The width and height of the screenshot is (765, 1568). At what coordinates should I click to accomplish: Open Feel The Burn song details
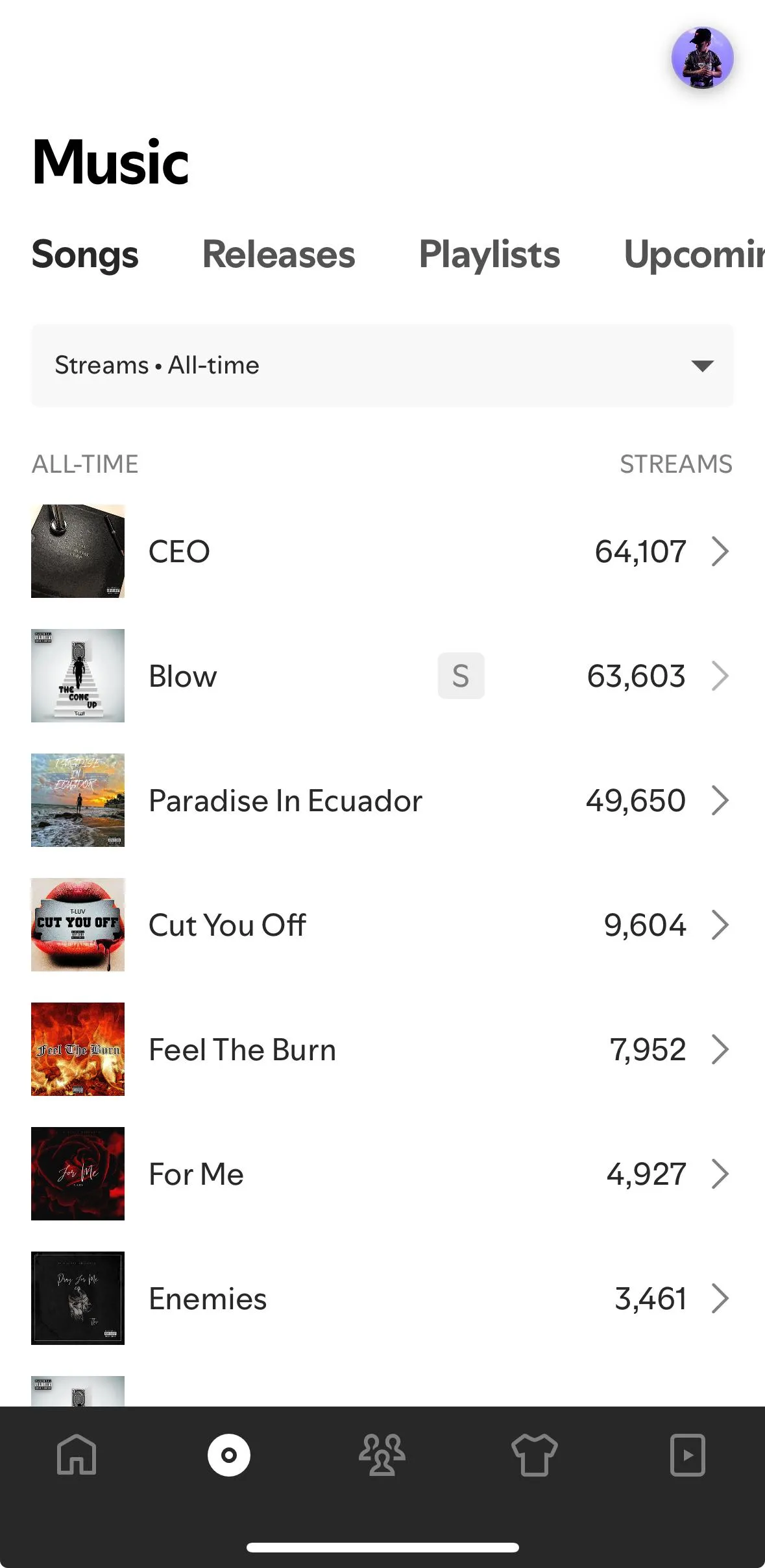click(382, 1049)
